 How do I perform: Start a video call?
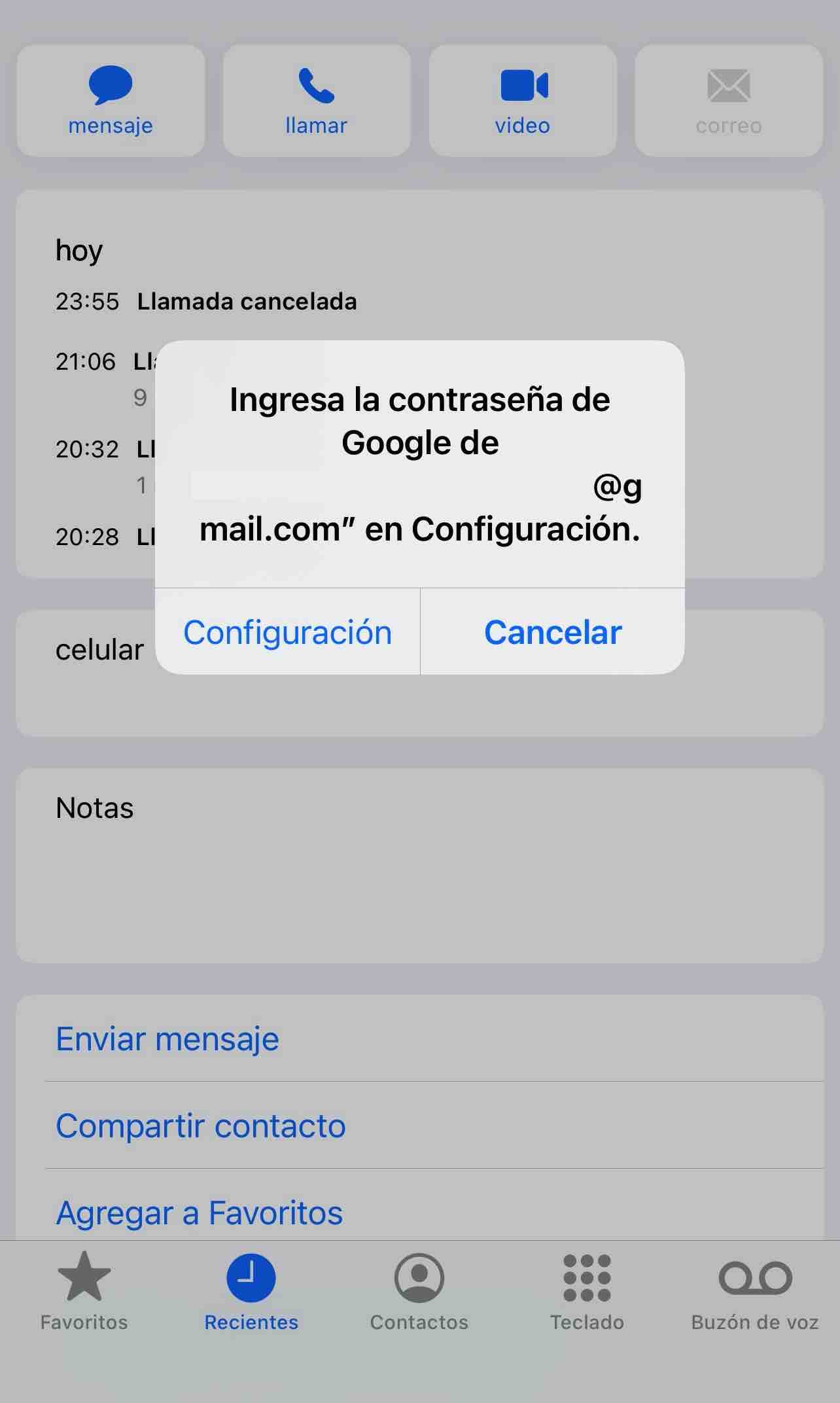pyautogui.click(x=523, y=101)
